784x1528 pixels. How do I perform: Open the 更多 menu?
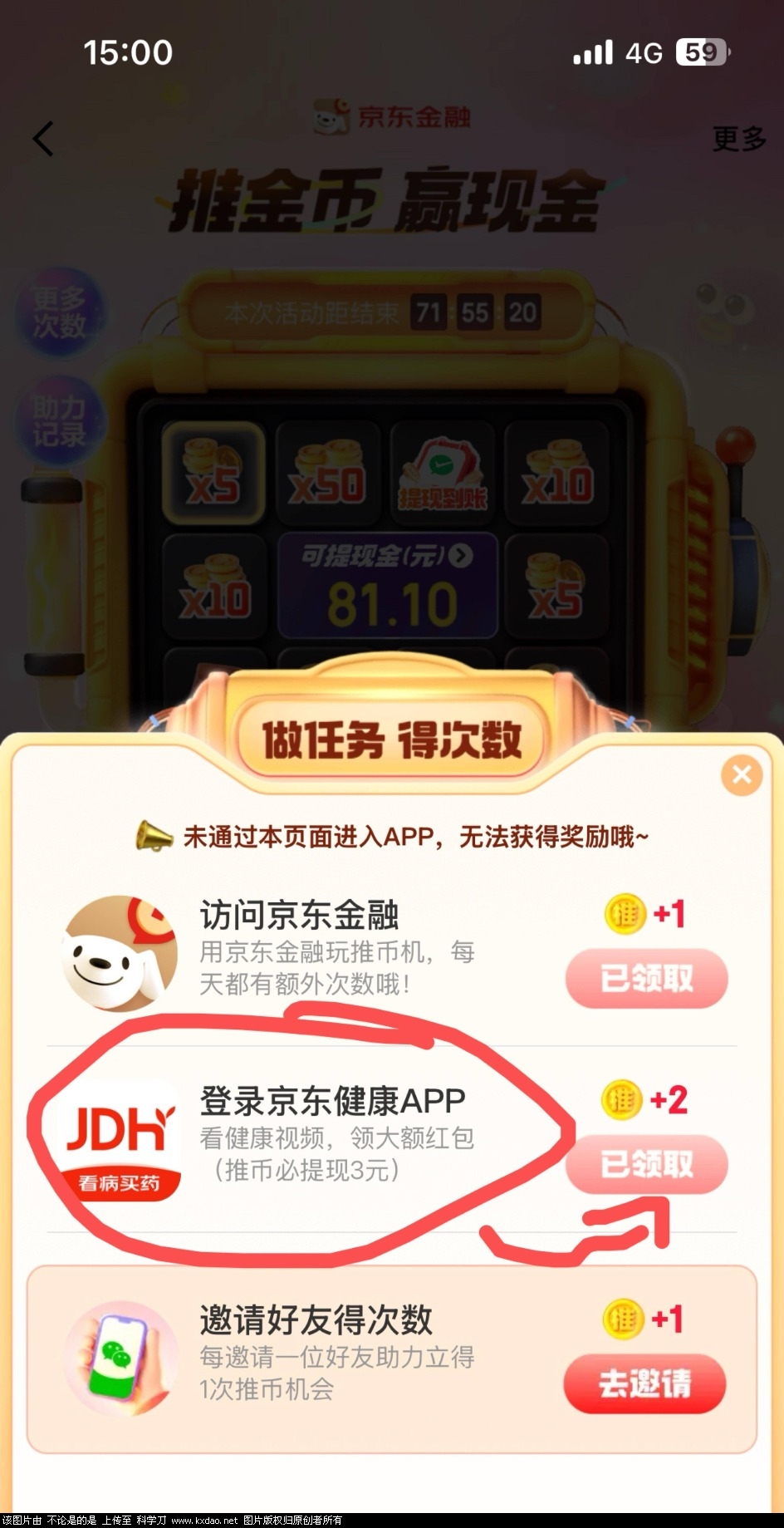738,139
